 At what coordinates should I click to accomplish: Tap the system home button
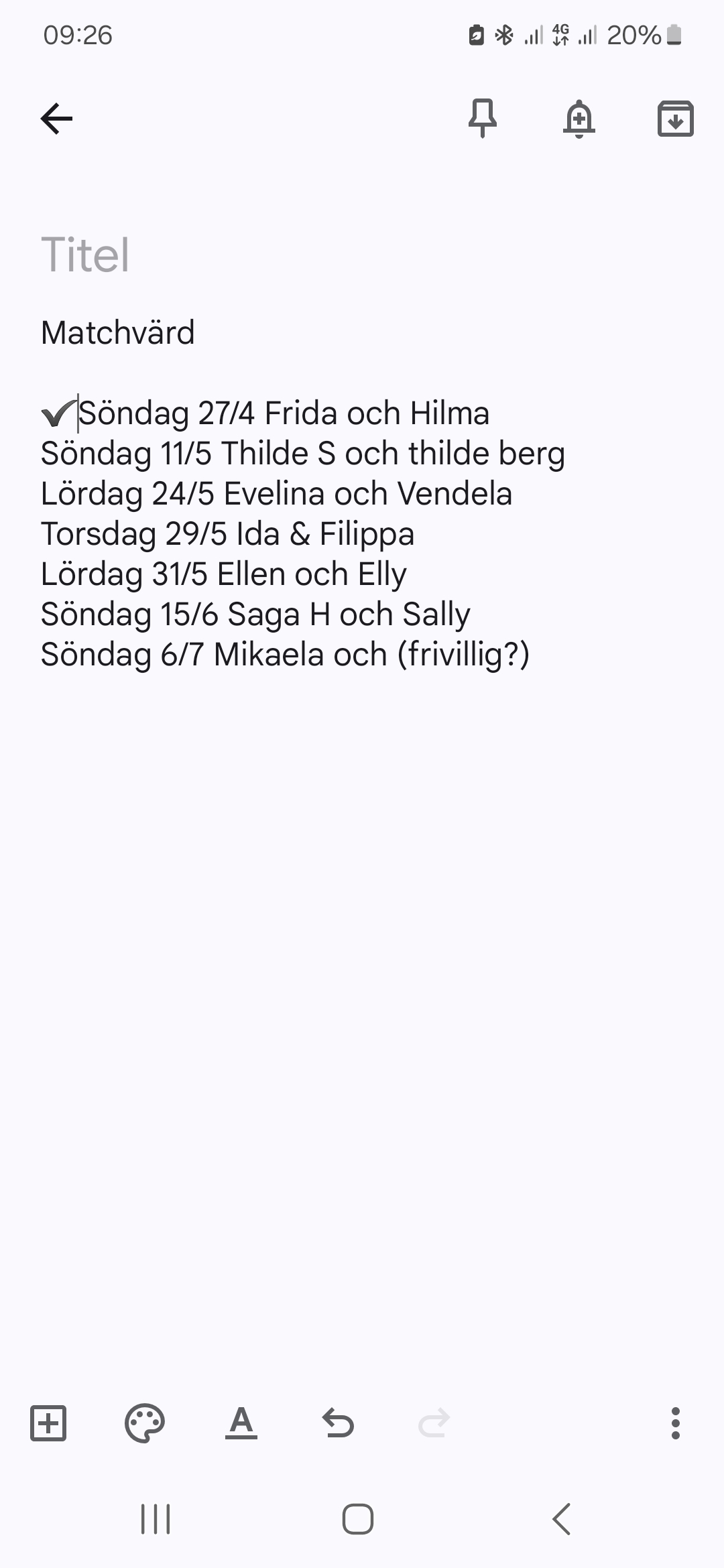click(358, 1519)
